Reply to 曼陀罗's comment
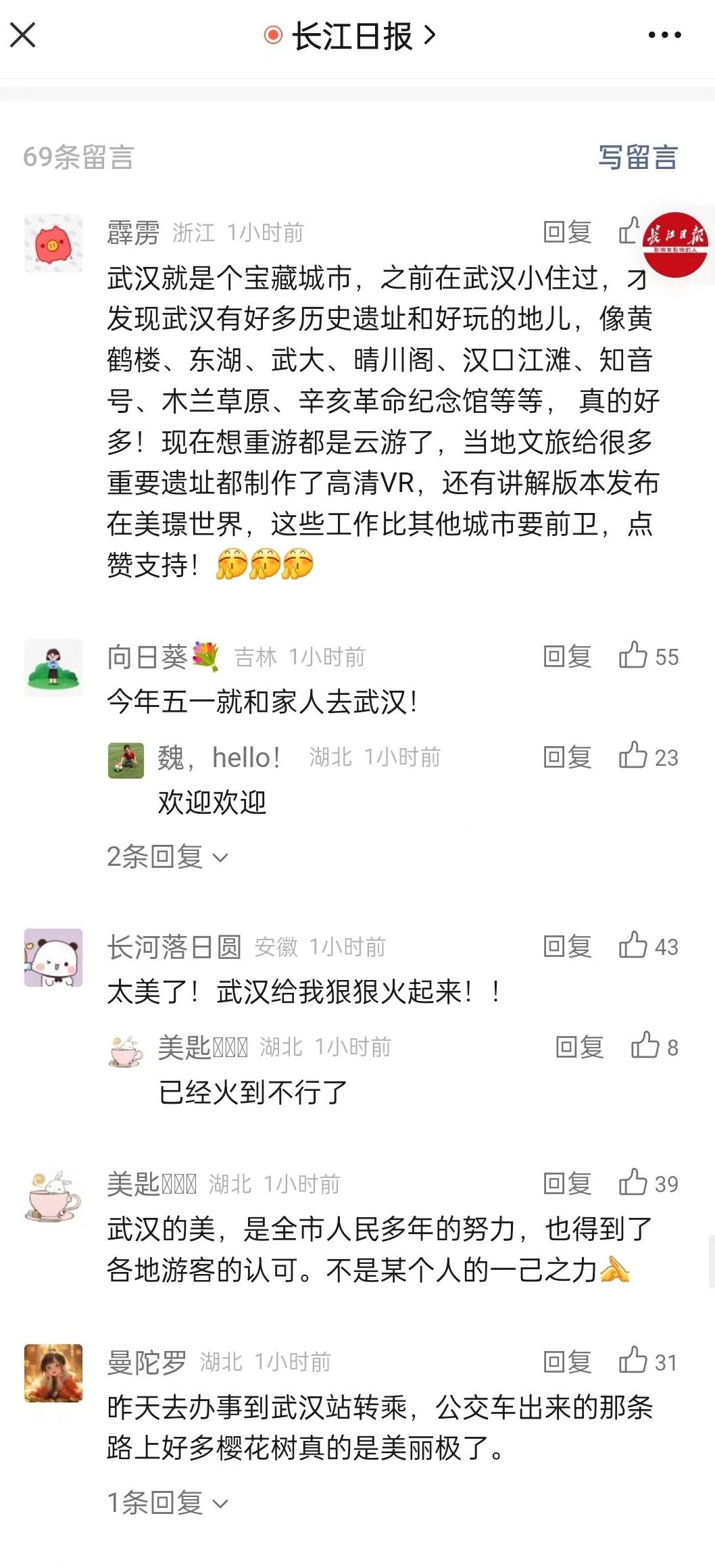This screenshot has height=1568, width=715. [568, 1363]
